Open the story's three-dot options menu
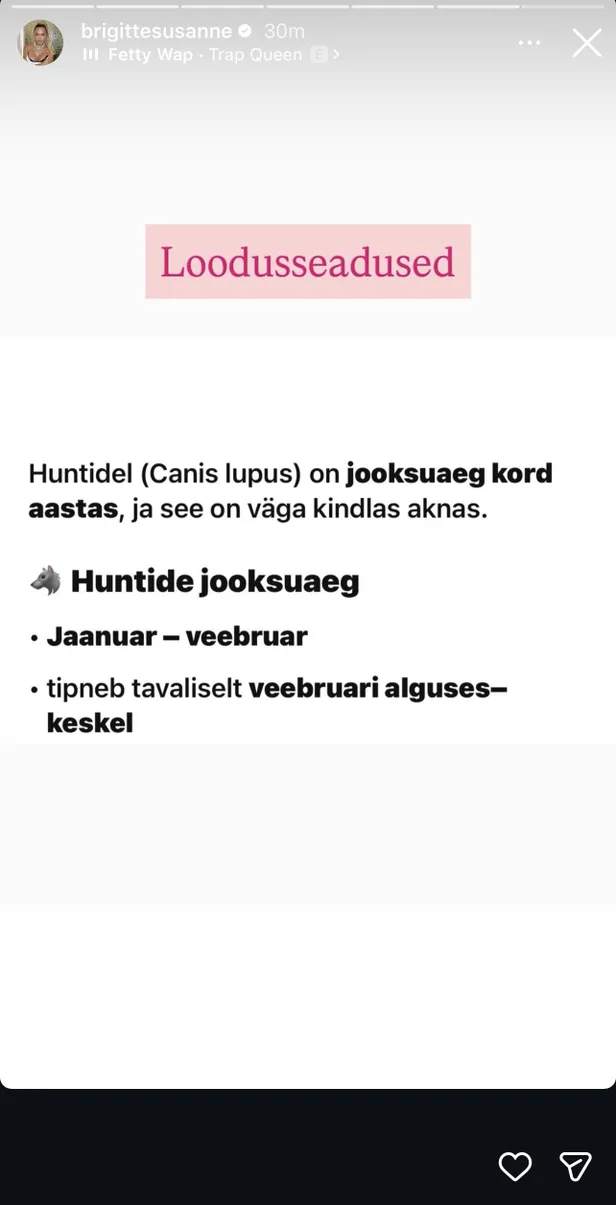 pyautogui.click(x=529, y=43)
